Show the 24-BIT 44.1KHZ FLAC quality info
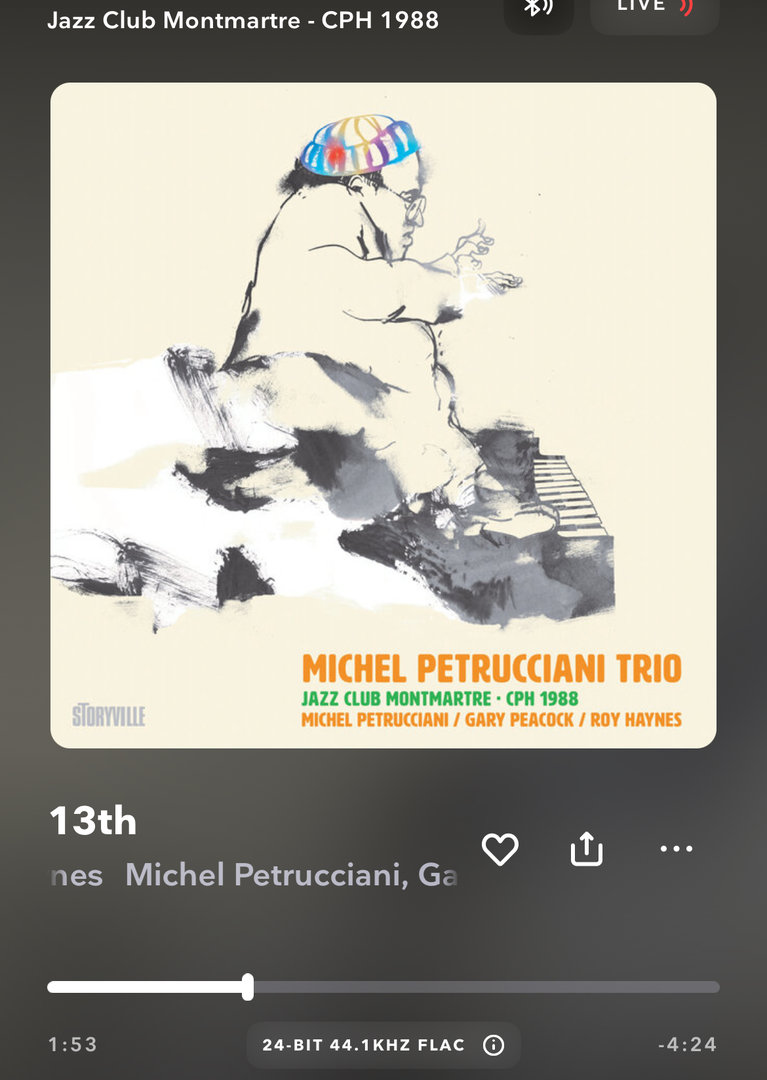This screenshot has height=1080, width=767. click(x=383, y=1045)
